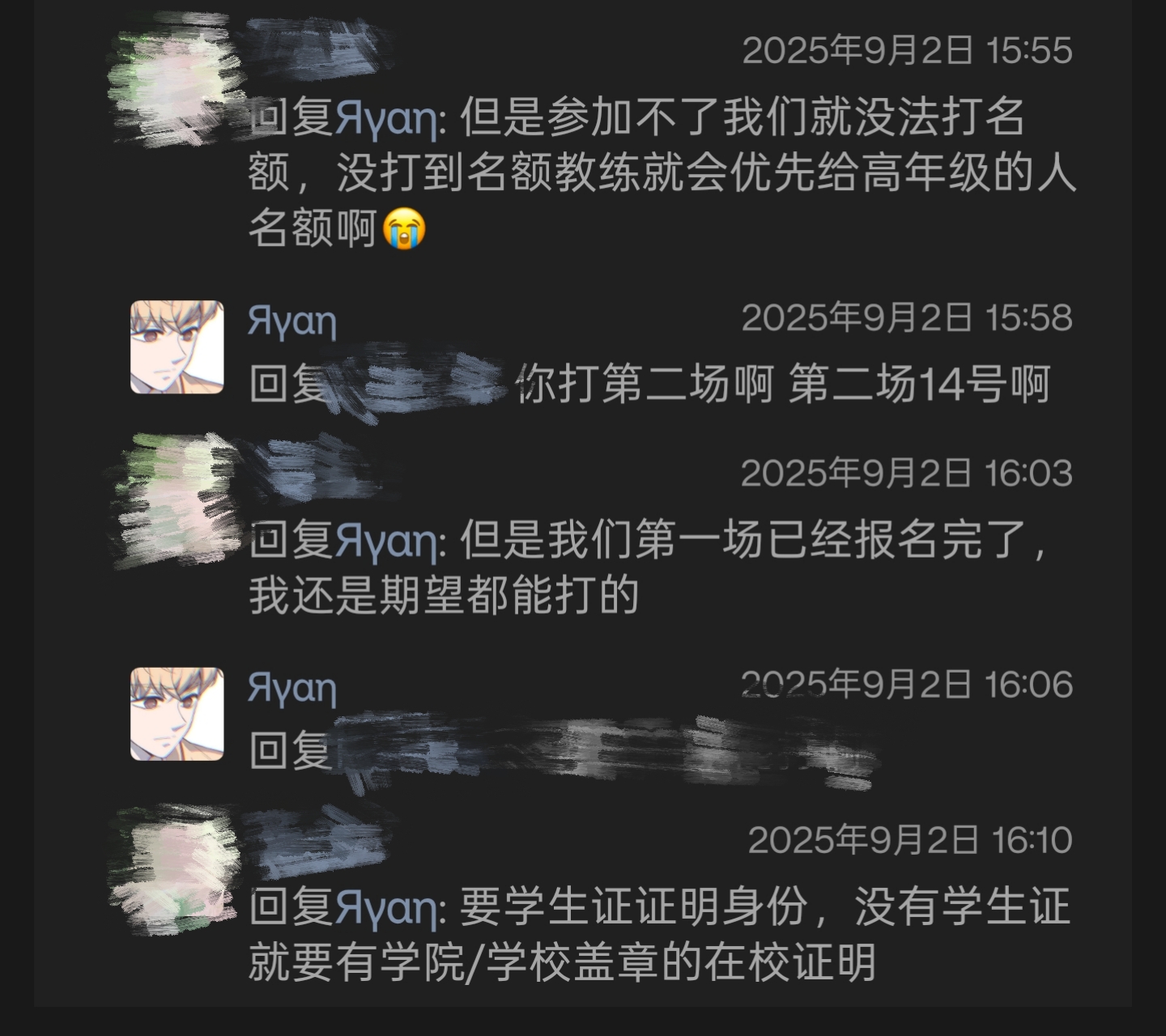Screen dimensions: 1166x1036
Task: Open the Яγαη username above the 15:58 message
Action: [x=291, y=321]
